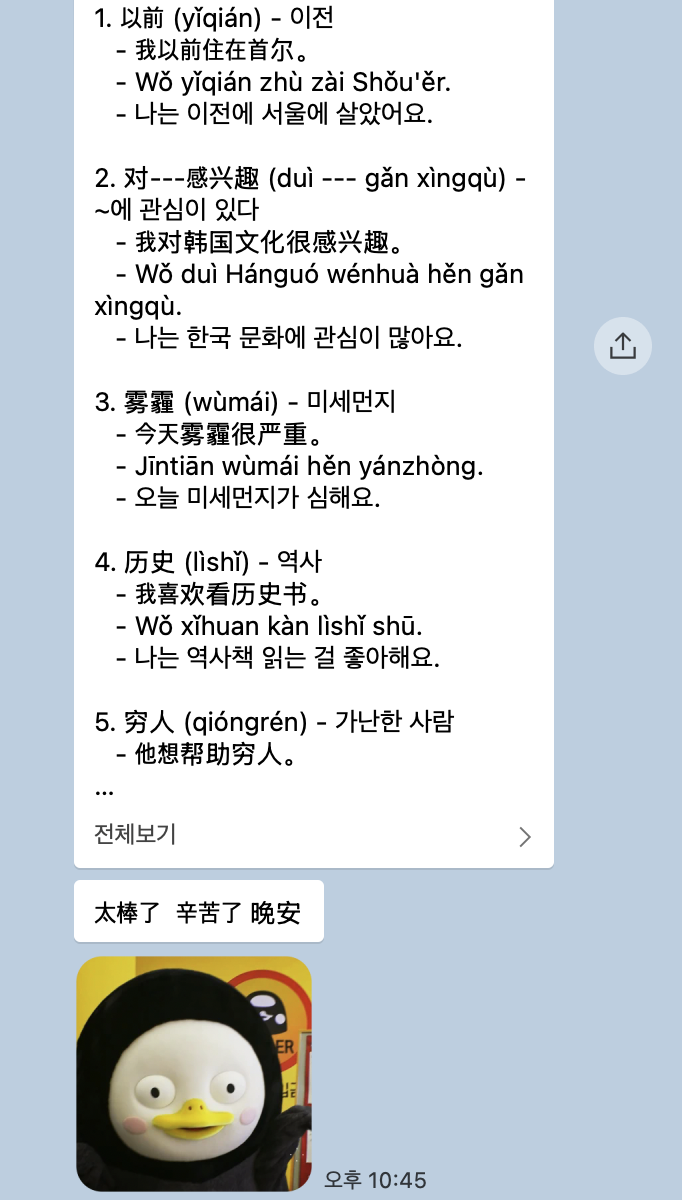Screen dimensions: 682x1200
Task: Share the long vocabulary message
Action: click(x=622, y=346)
